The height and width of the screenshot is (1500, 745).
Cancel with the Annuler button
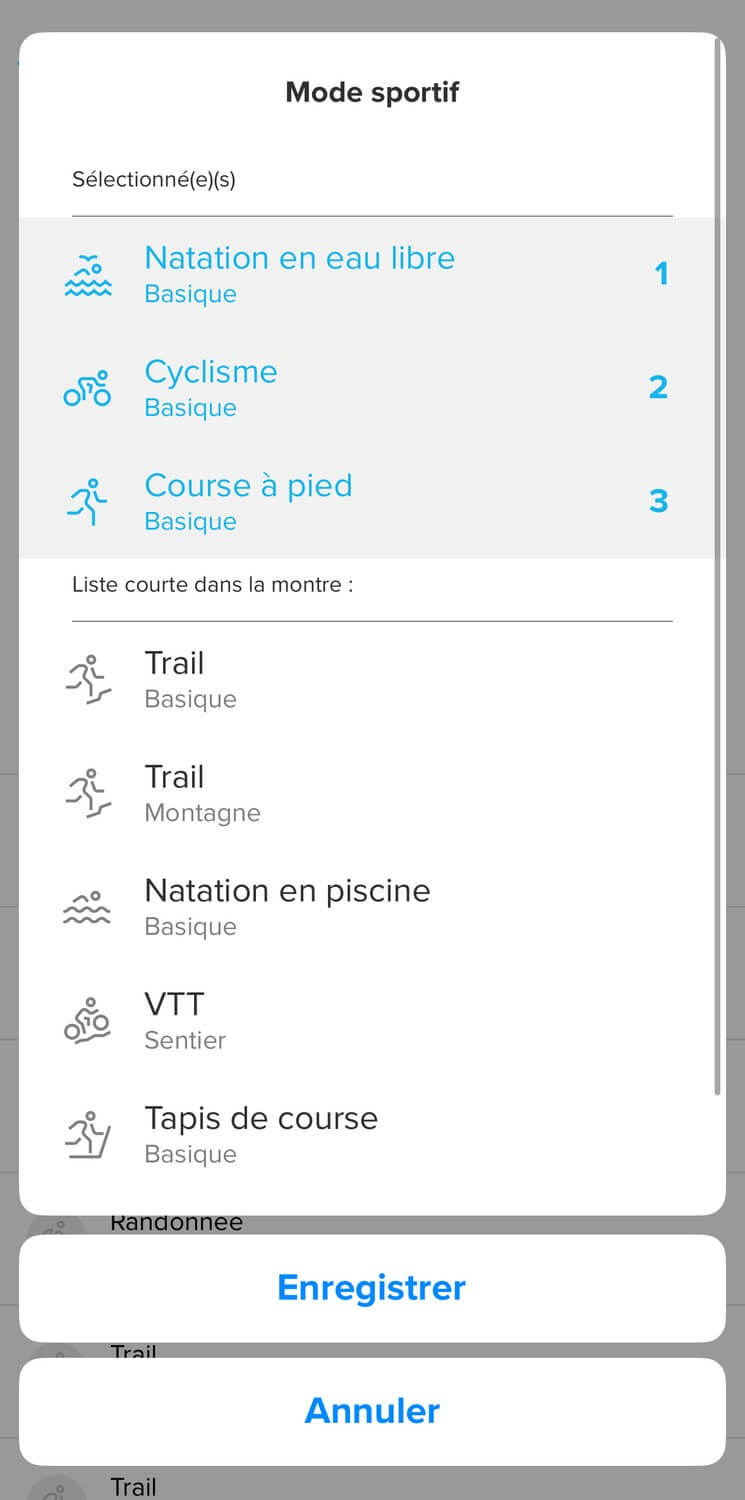372,1411
